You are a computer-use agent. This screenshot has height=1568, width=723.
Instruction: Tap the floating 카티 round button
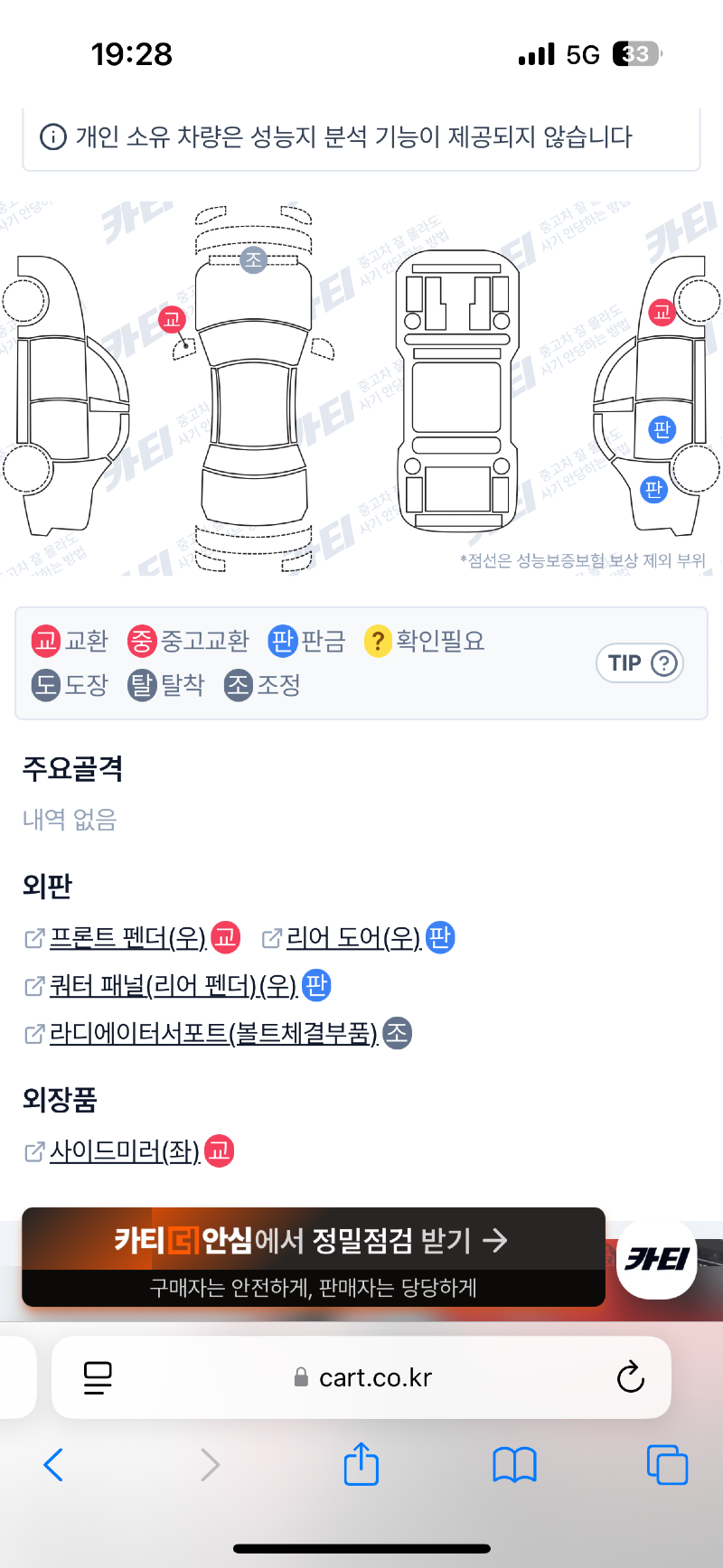click(x=657, y=1258)
